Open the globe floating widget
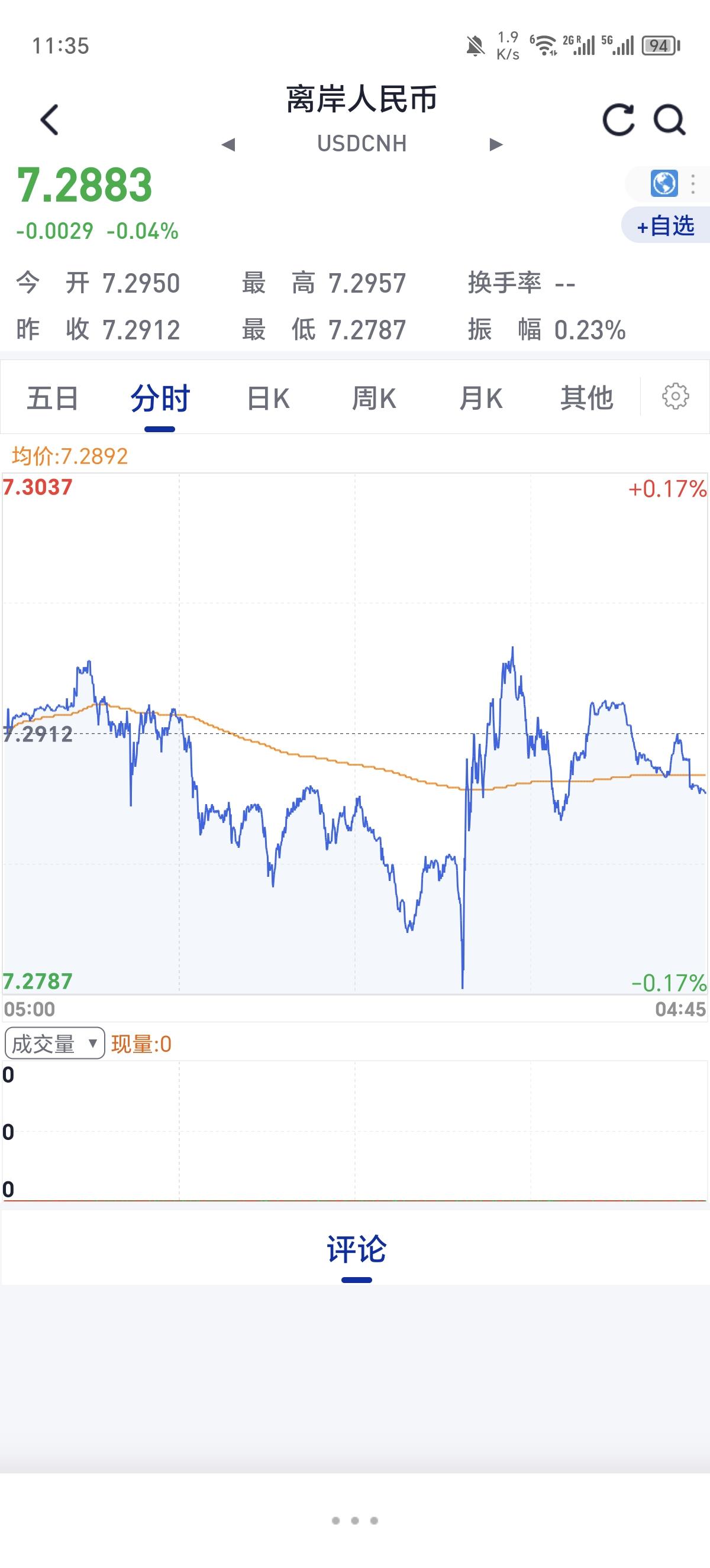710x1568 pixels. (664, 183)
